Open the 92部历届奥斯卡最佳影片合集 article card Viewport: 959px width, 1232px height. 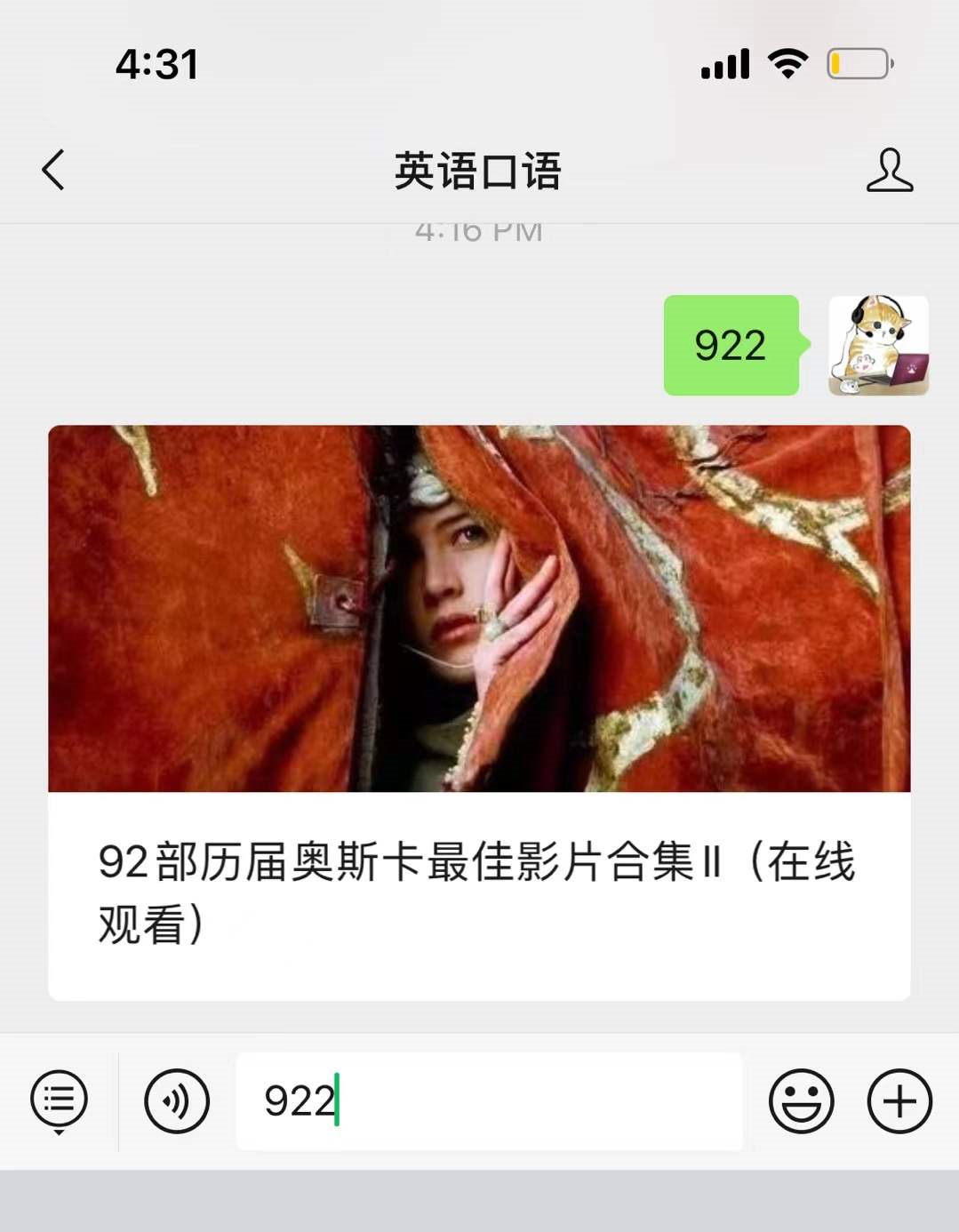479,712
